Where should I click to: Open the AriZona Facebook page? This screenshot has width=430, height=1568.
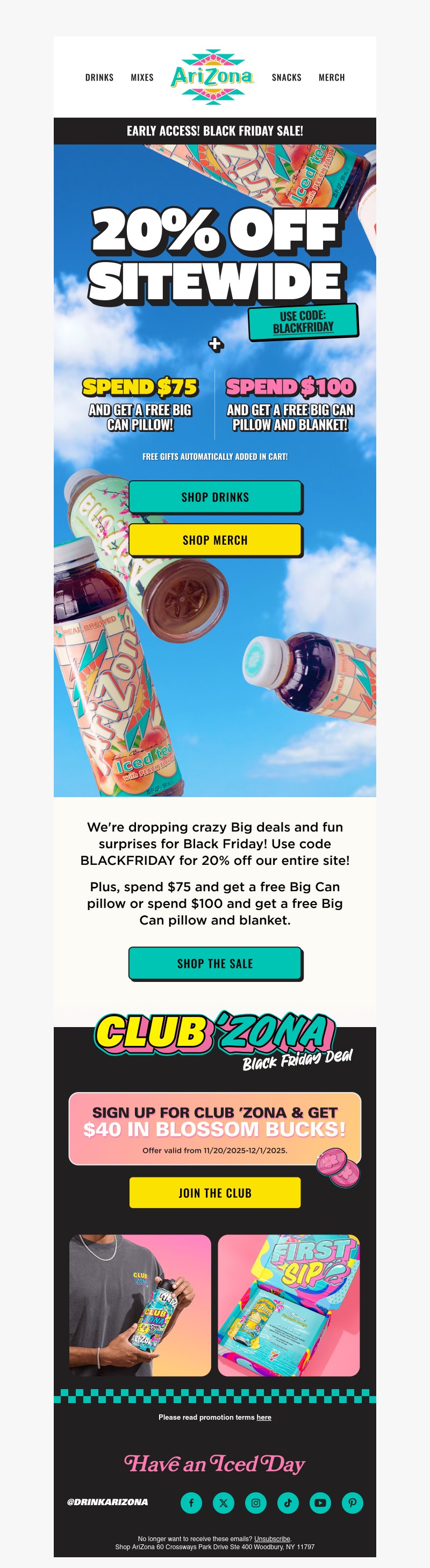point(191,1502)
